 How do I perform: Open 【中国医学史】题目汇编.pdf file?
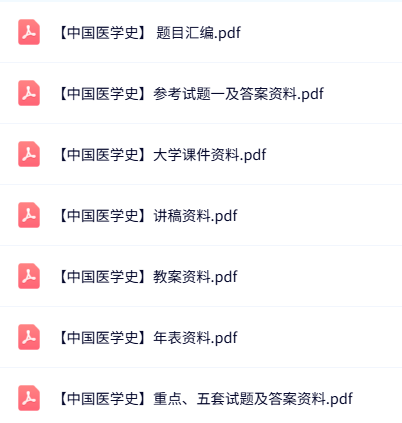(150, 33)
